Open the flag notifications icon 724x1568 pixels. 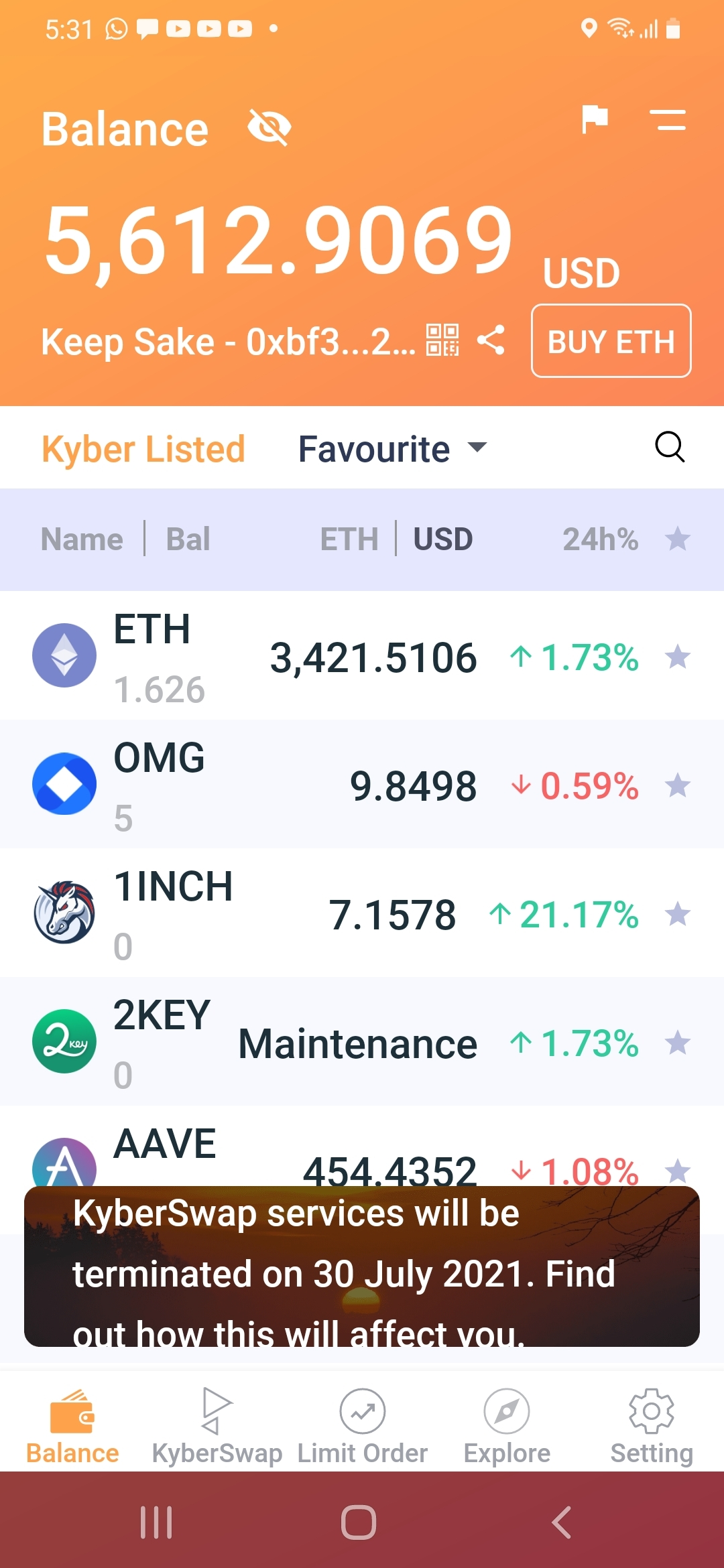pyautogui.click(x=594, y=120)
